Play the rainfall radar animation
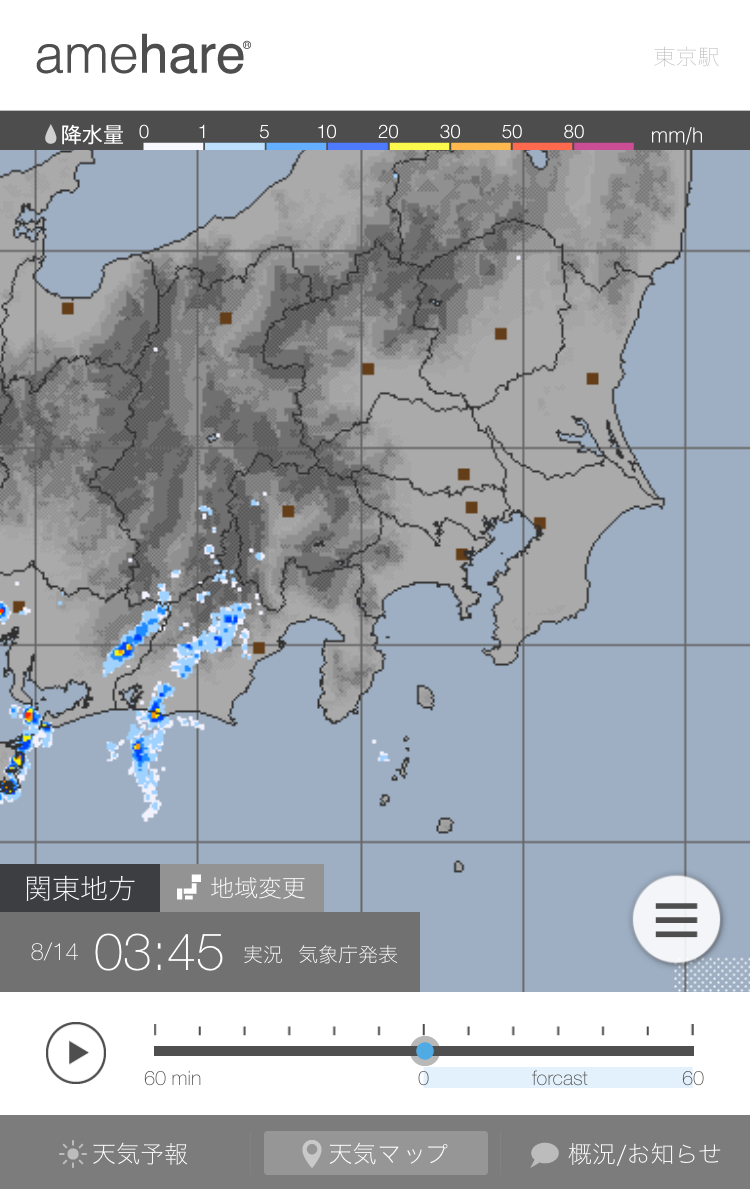 pos(76,1052)
